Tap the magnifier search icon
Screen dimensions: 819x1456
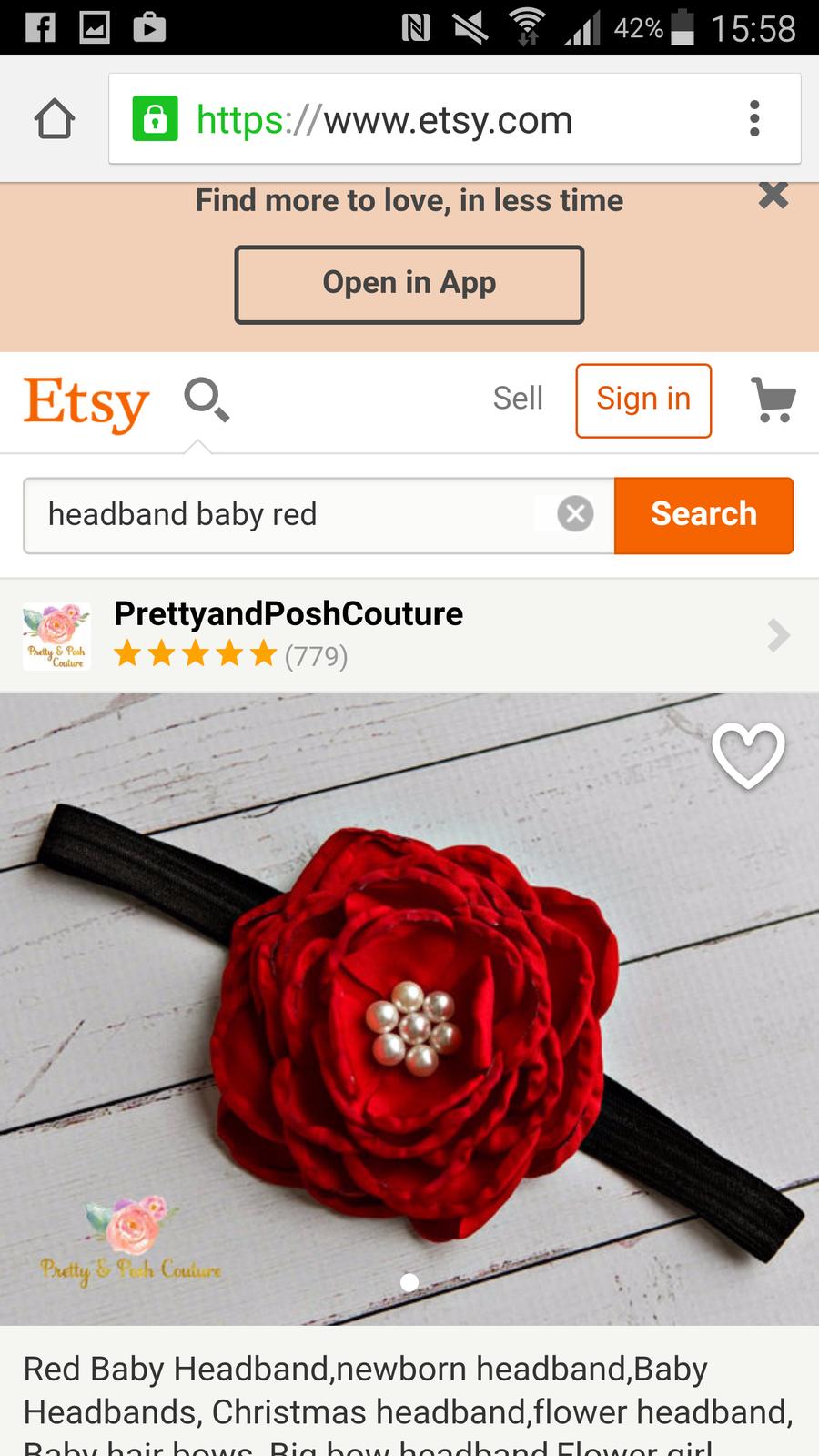tap(207, 400)
